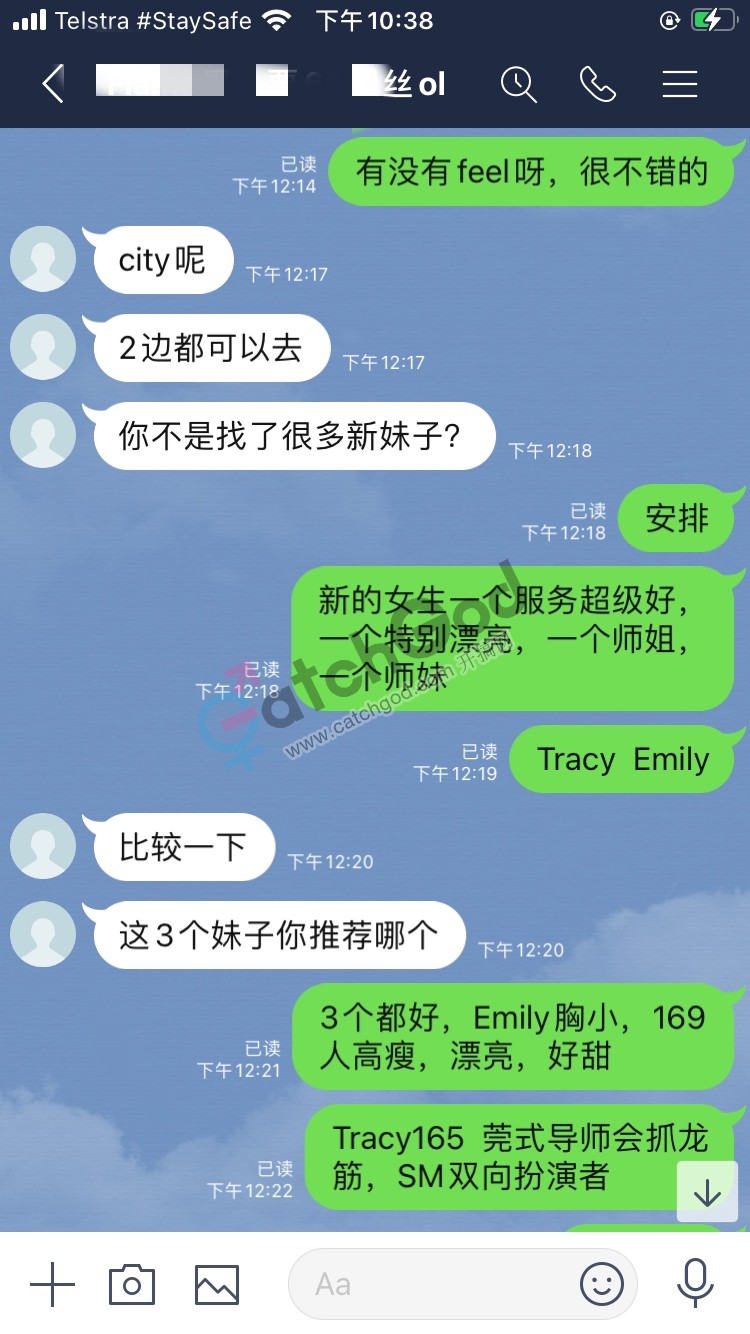This screenshot has height=1334, width=750.
Task: Start a voice call
Action: click(x=597, y=84)
